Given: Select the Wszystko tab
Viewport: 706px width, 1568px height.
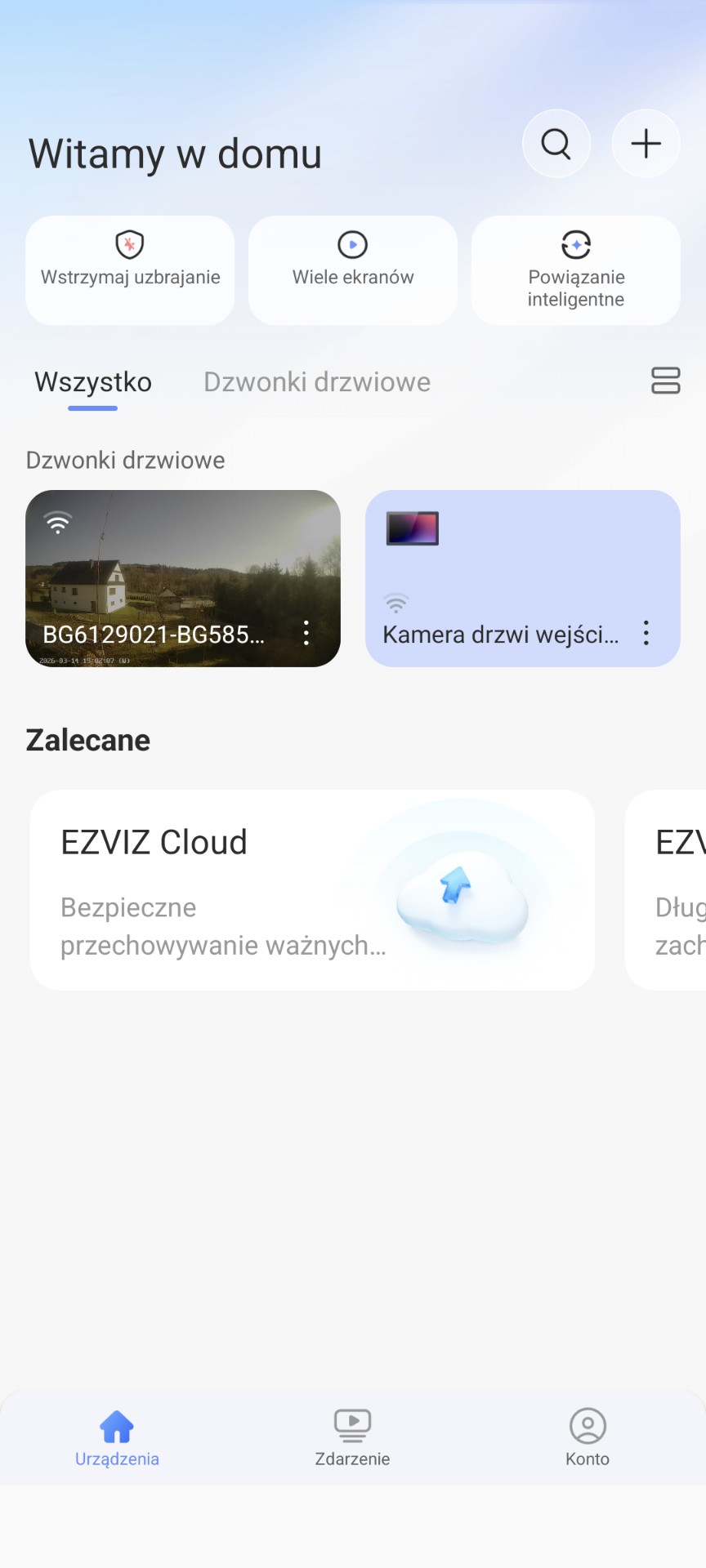Looking at the screenshot, I should pos(93,382).
